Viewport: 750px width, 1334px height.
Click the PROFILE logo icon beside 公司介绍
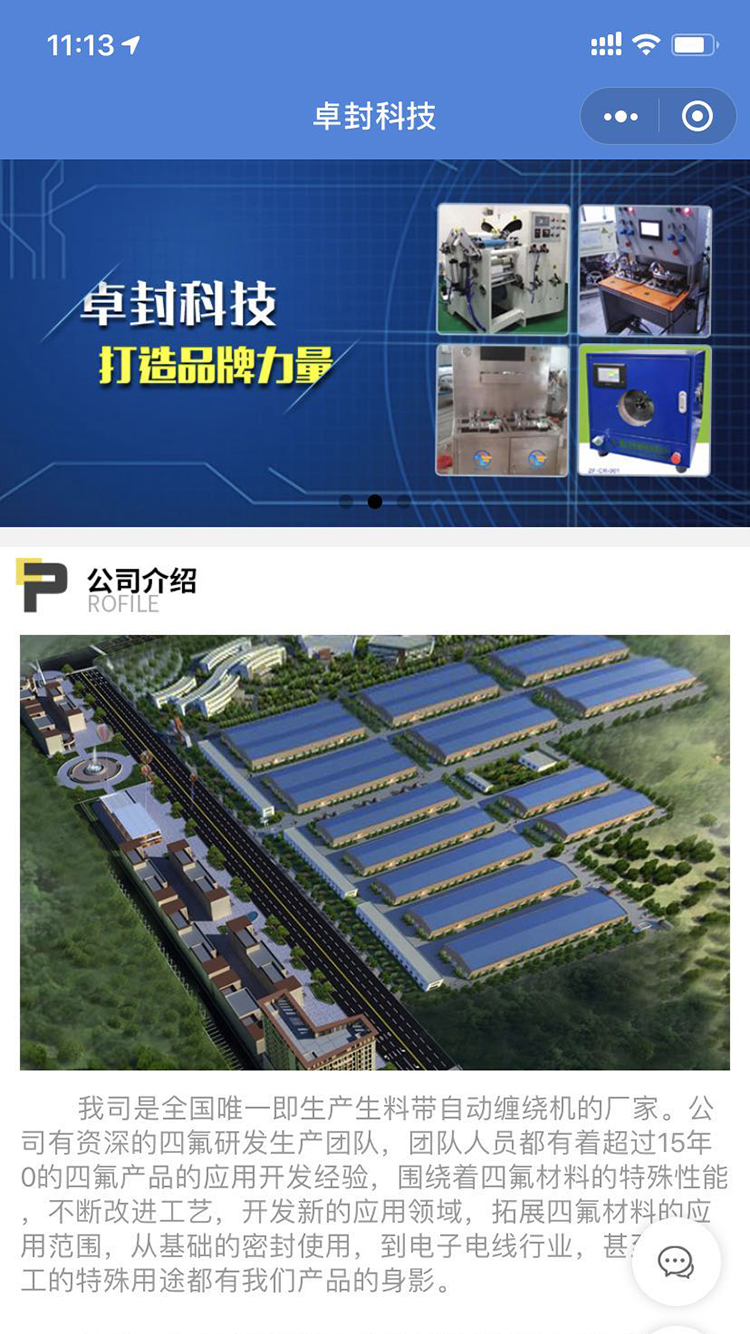pyautogui.click(x=42, y=583)
